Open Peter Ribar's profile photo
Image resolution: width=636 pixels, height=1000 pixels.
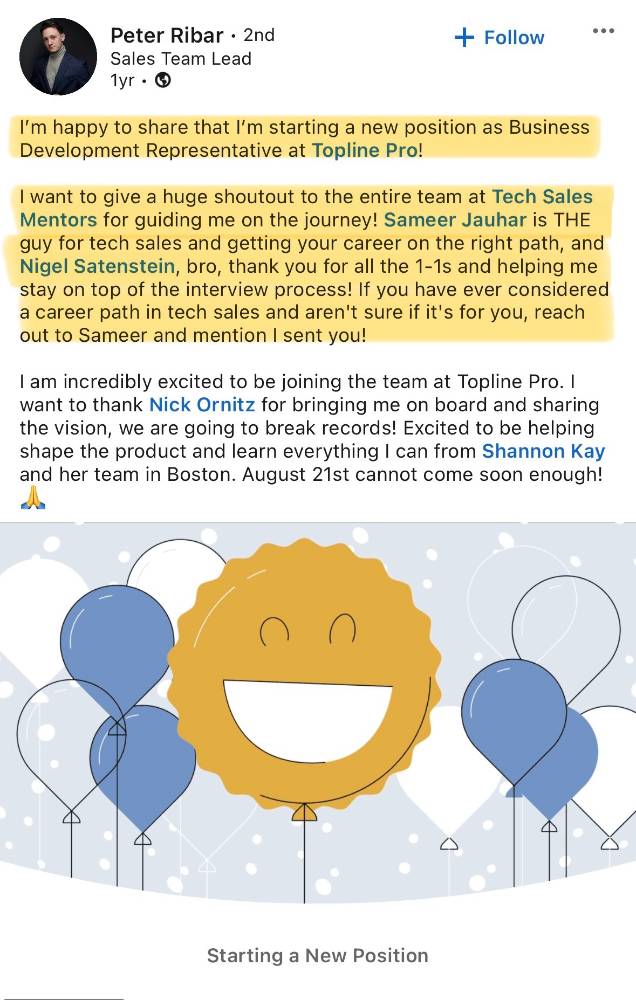(x=59, y=56)
